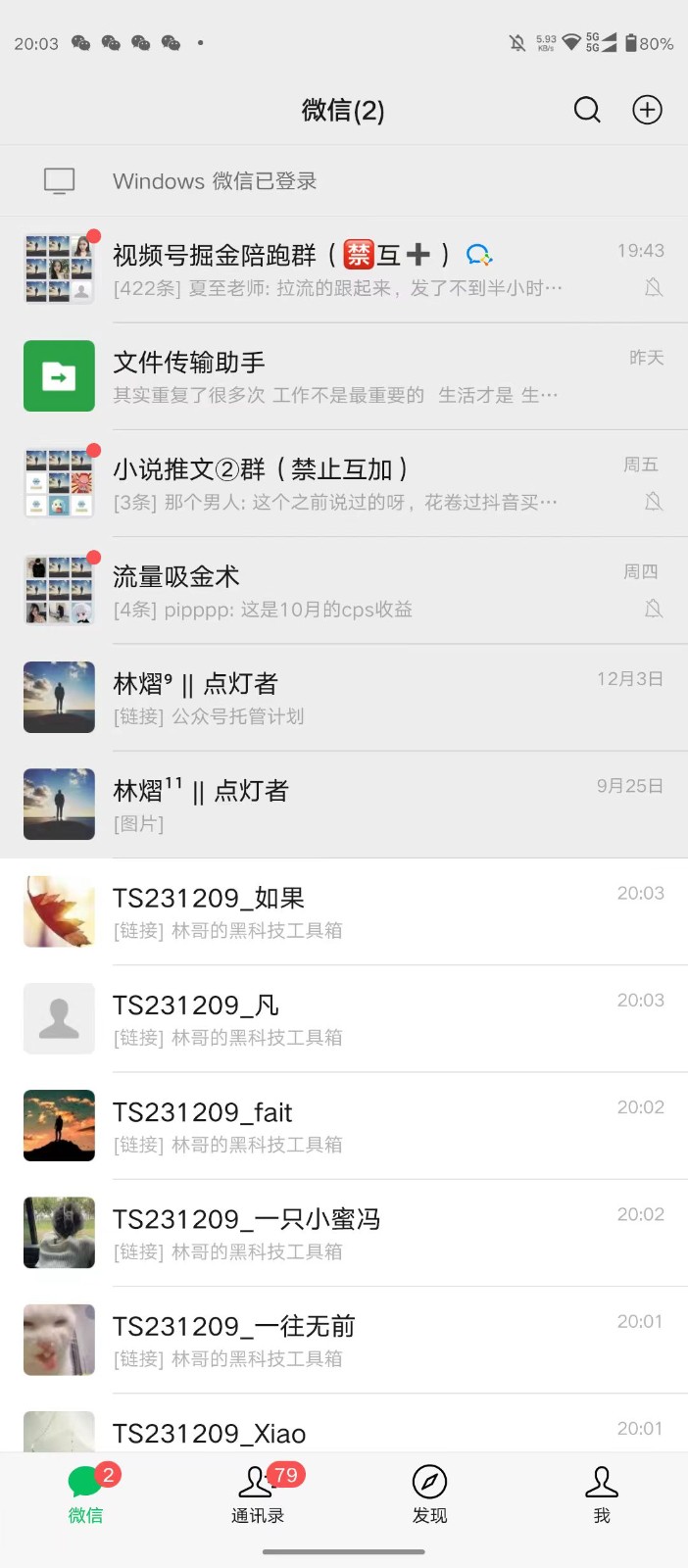
Task: Open the TS231209_一只小蜜冯 conversation
Action: (x=344, y=1233)
